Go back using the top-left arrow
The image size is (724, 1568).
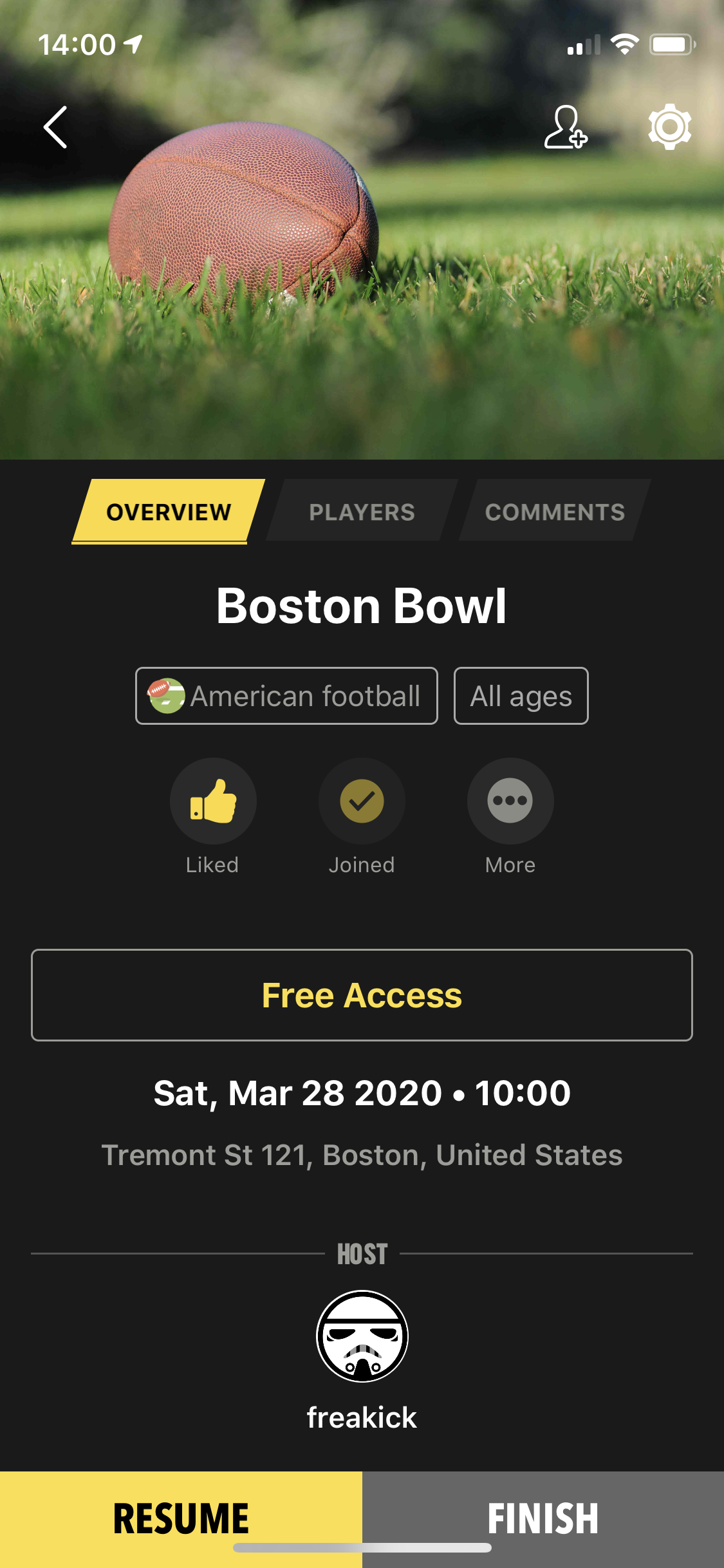pos(56,127)
